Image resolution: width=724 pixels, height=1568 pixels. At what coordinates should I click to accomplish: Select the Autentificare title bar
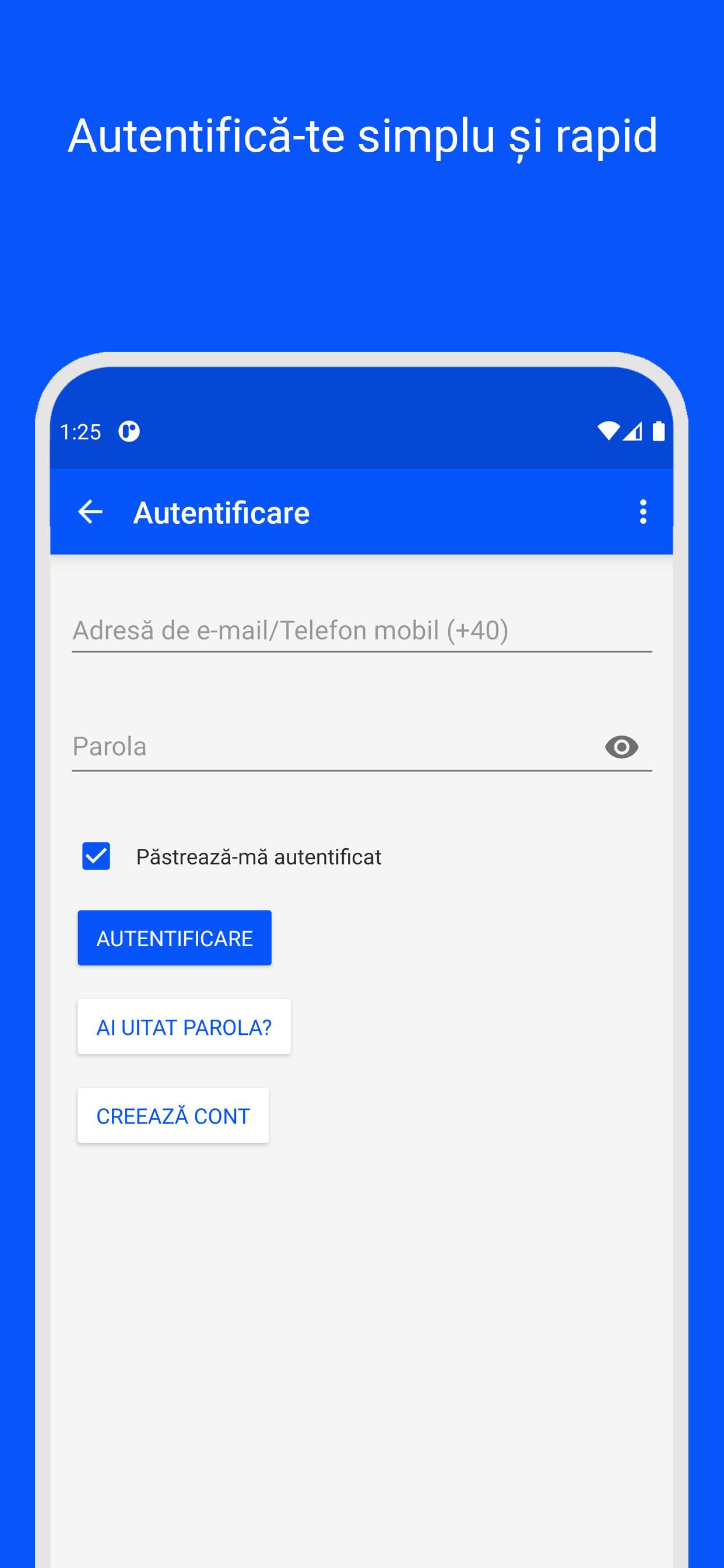222,512
